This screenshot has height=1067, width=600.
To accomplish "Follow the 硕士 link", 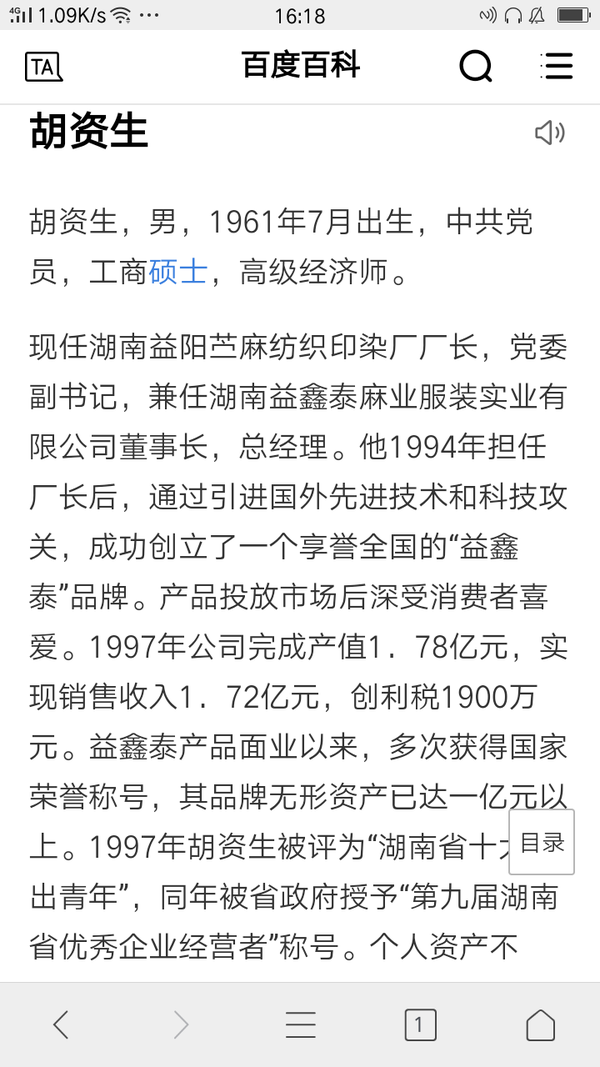I will [x=178, y=273].
